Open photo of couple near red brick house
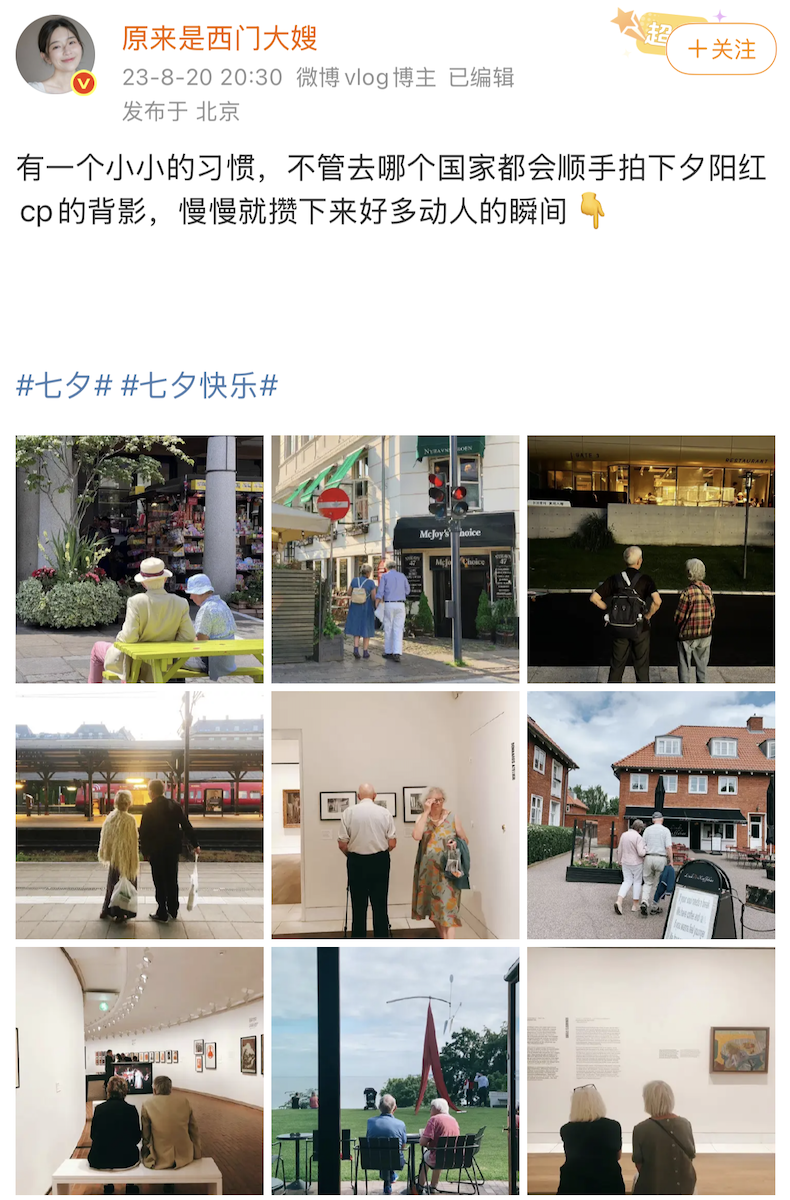This screenshot has width=790, height=1200. [x=651, y=815]
